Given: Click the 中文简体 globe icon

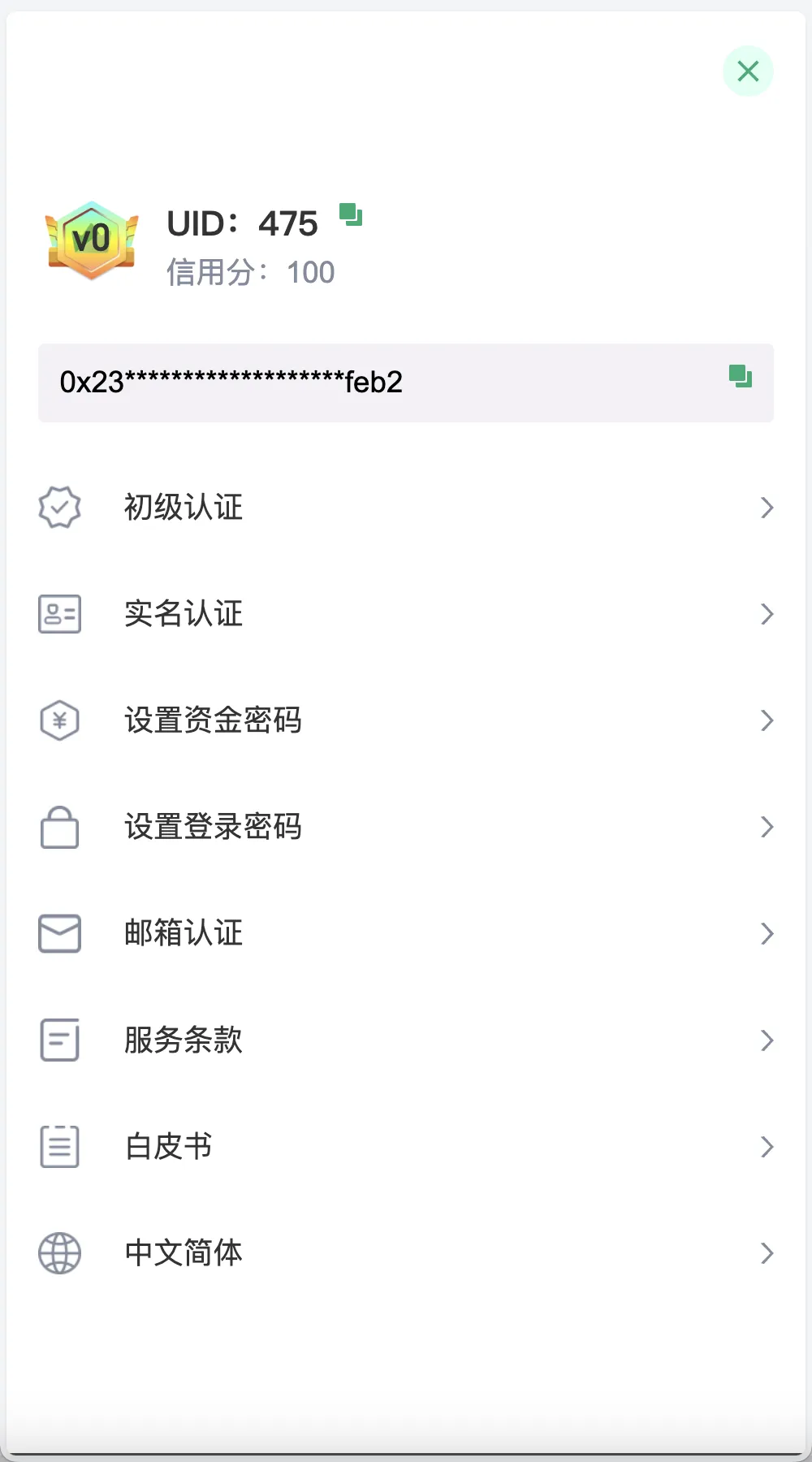Looking at the screenshot, I should point(58,1252).
